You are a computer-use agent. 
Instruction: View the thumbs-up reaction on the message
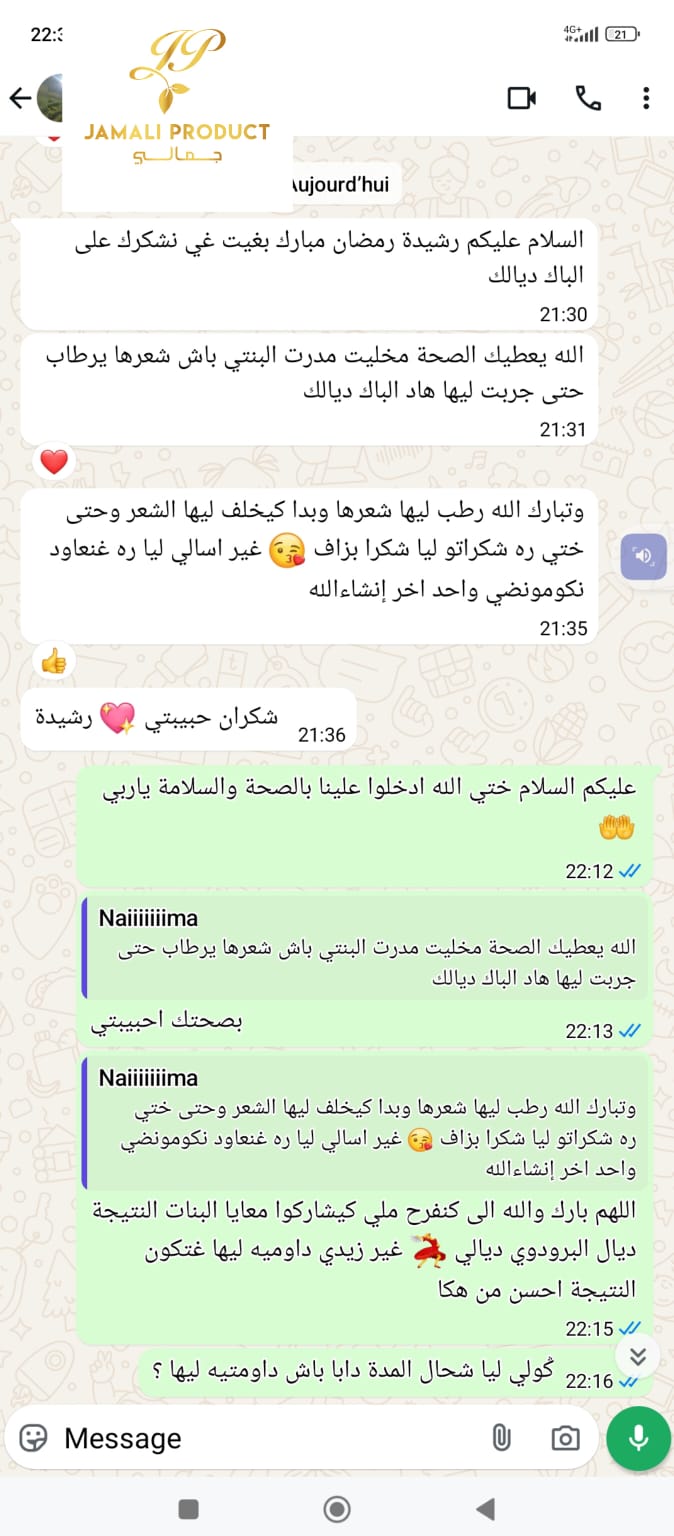tap(53, 661)
